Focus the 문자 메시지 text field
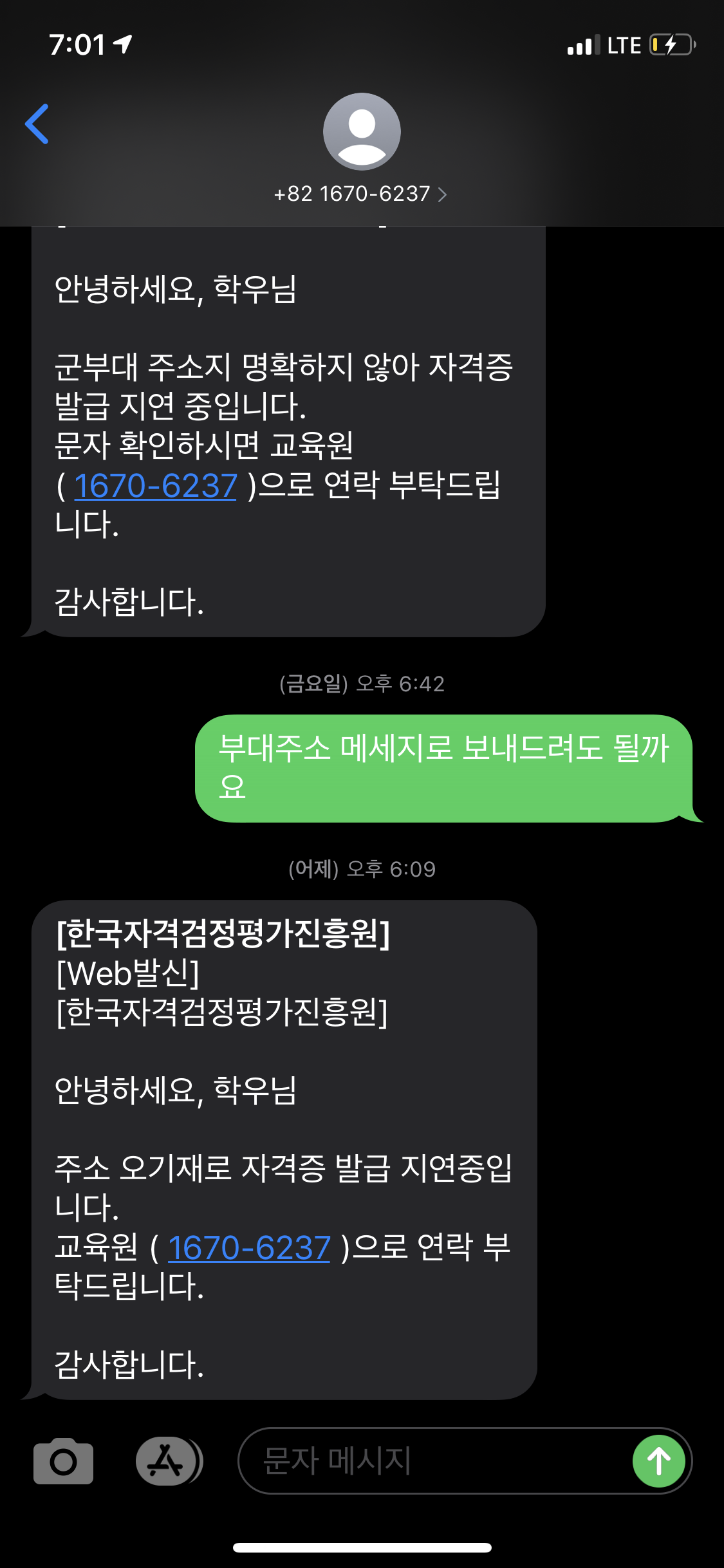The height and width of the screenshot is (1568, 724). click(x=434, y=1461)
